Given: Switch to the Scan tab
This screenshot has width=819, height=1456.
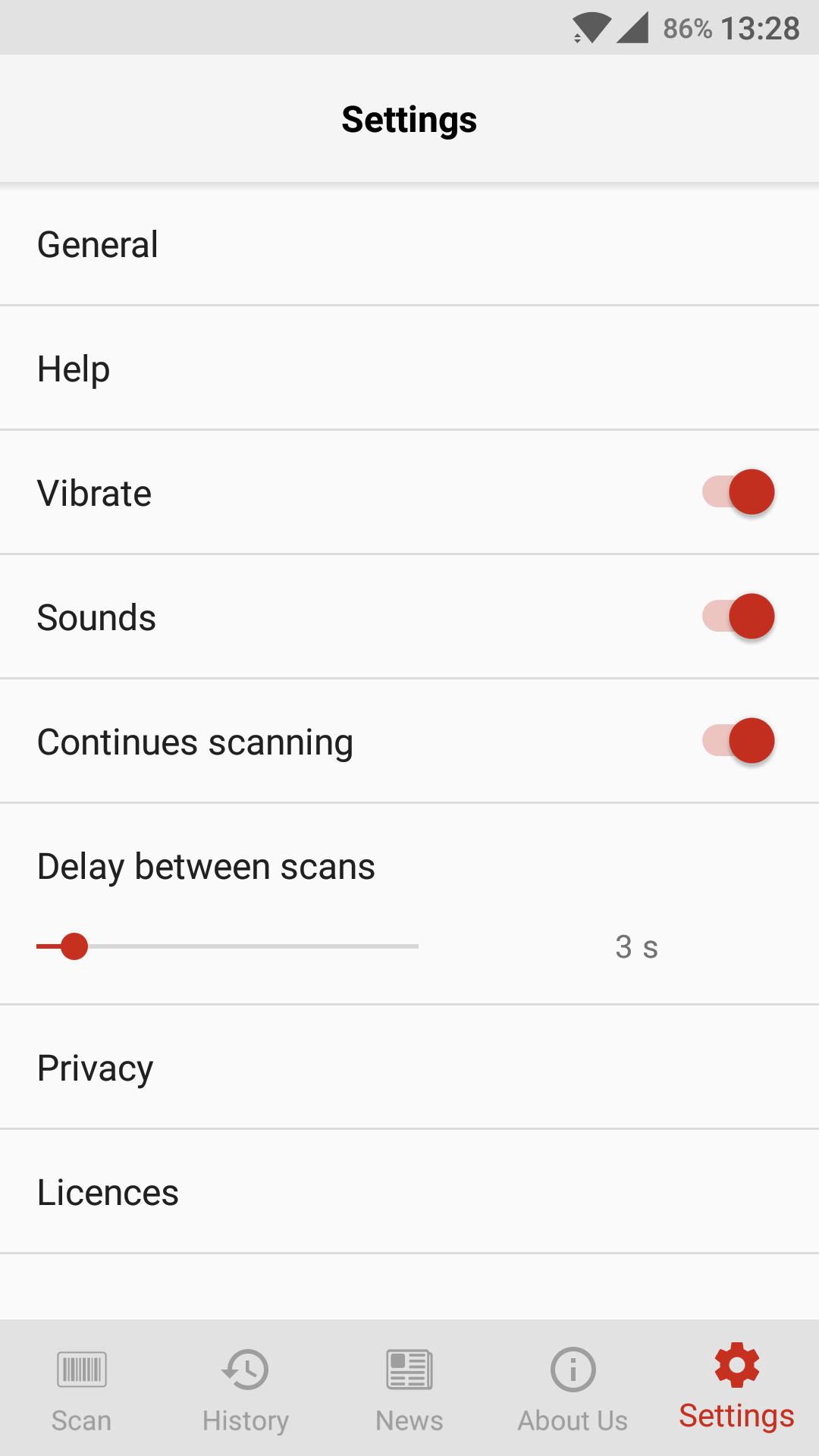Looking at the screenshot, I should (82, 1389).
